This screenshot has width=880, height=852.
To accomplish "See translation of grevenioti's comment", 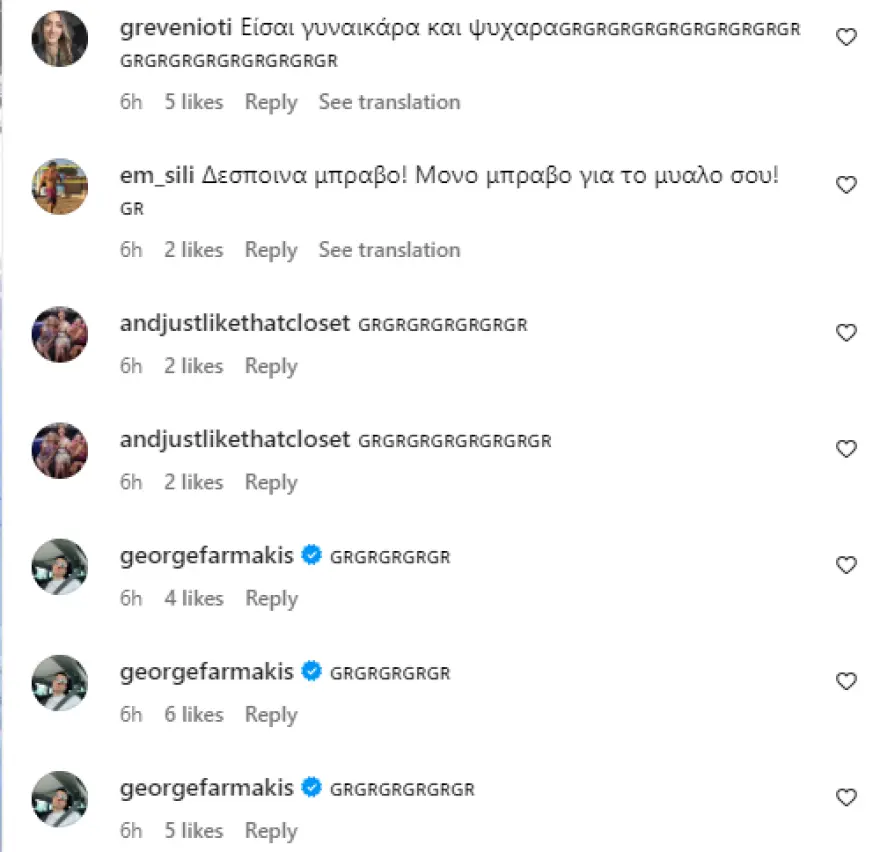I will (389, 102).
